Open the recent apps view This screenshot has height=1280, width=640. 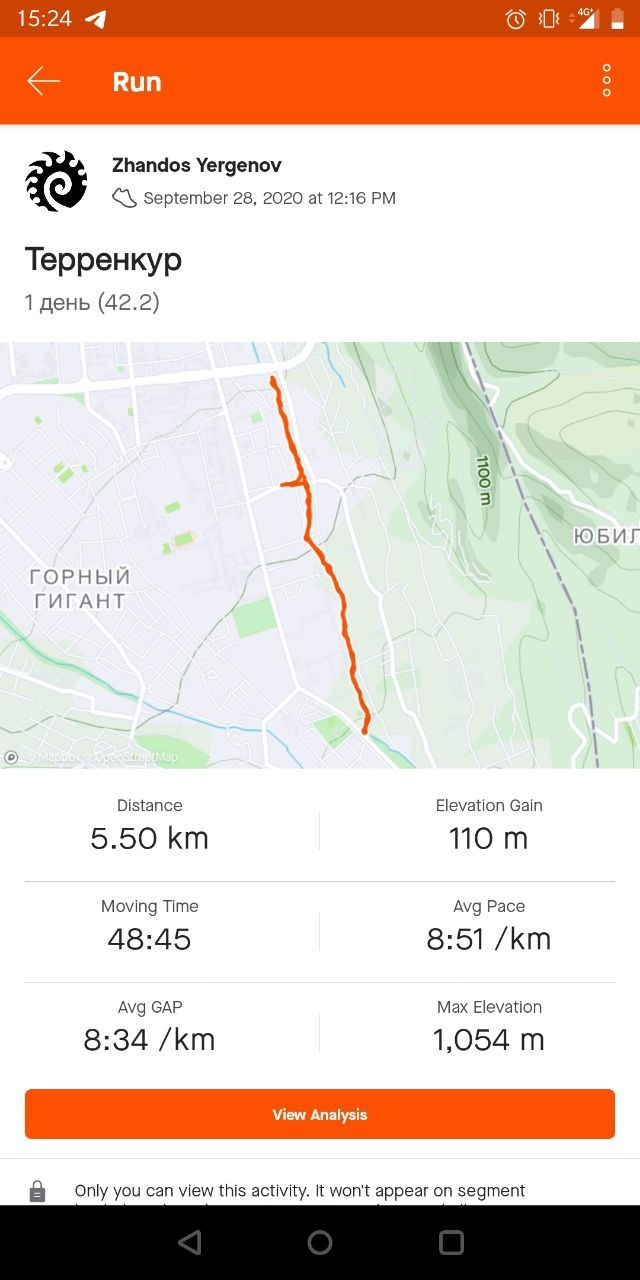click(x=451, y=1242)
